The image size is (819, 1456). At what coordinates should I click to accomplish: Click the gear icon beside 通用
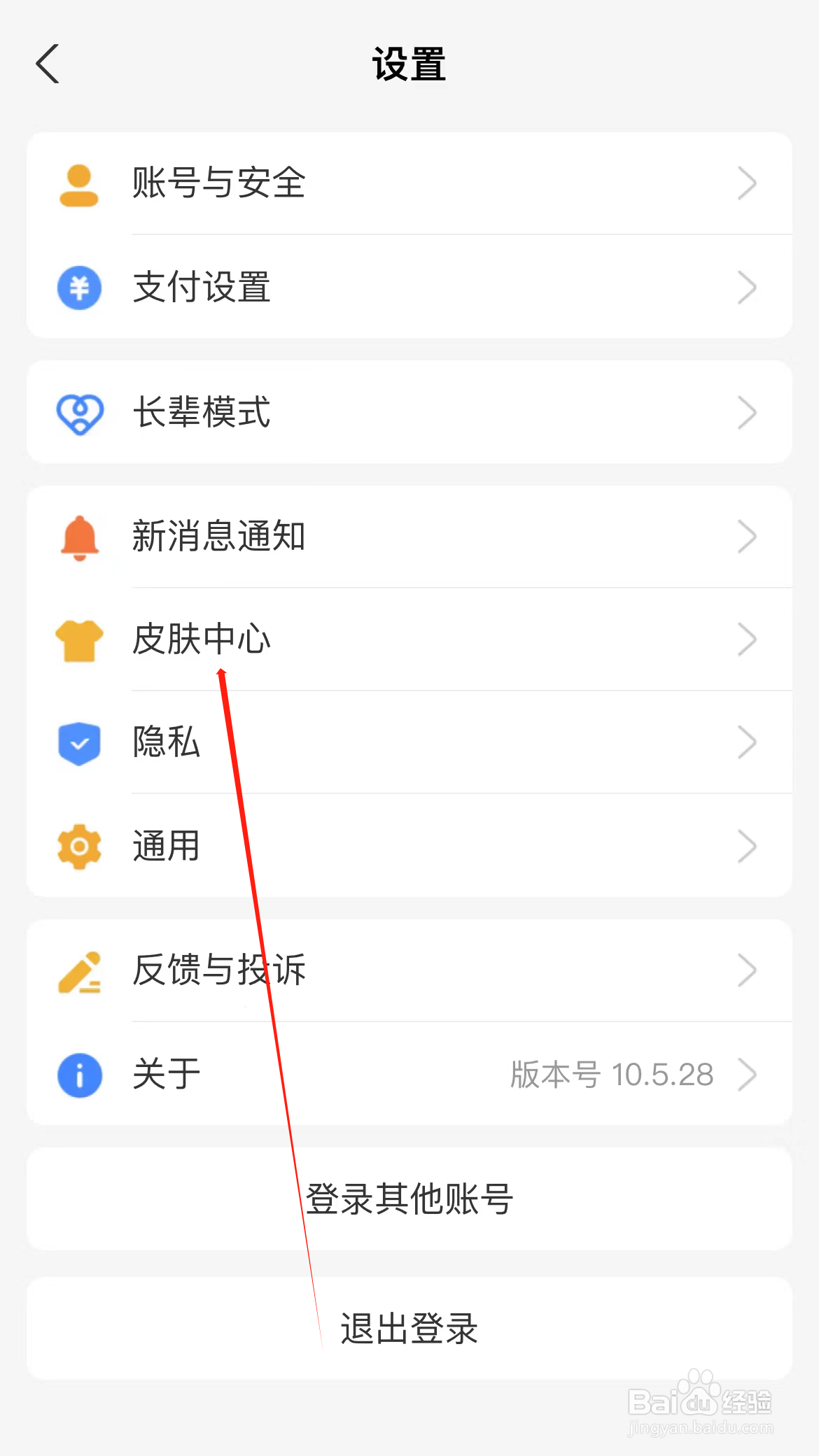[79, 847]
